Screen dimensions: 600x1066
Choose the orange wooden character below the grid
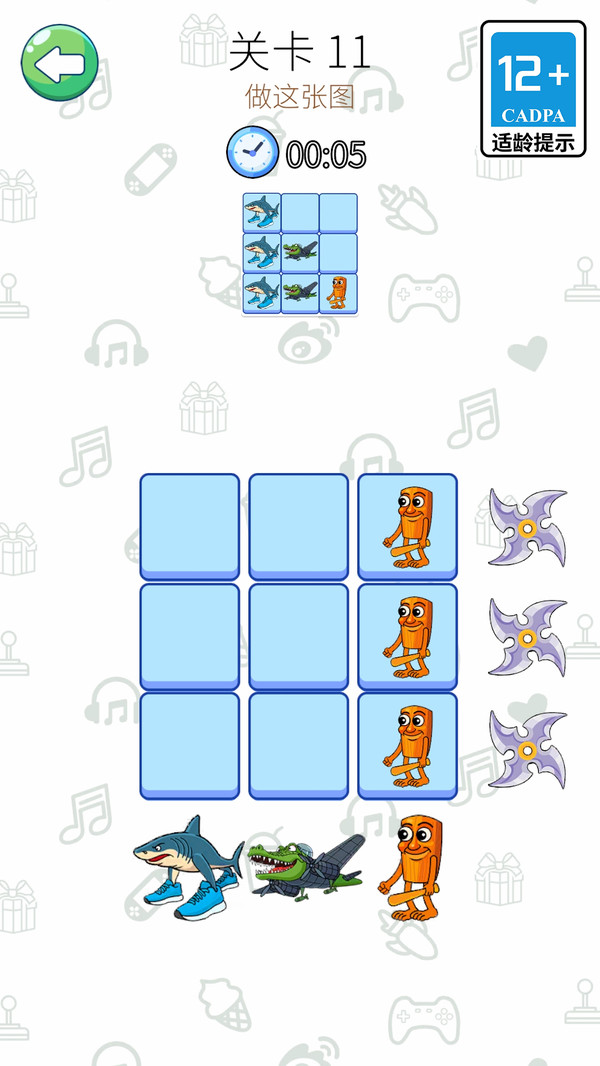(x=412, y=867)
